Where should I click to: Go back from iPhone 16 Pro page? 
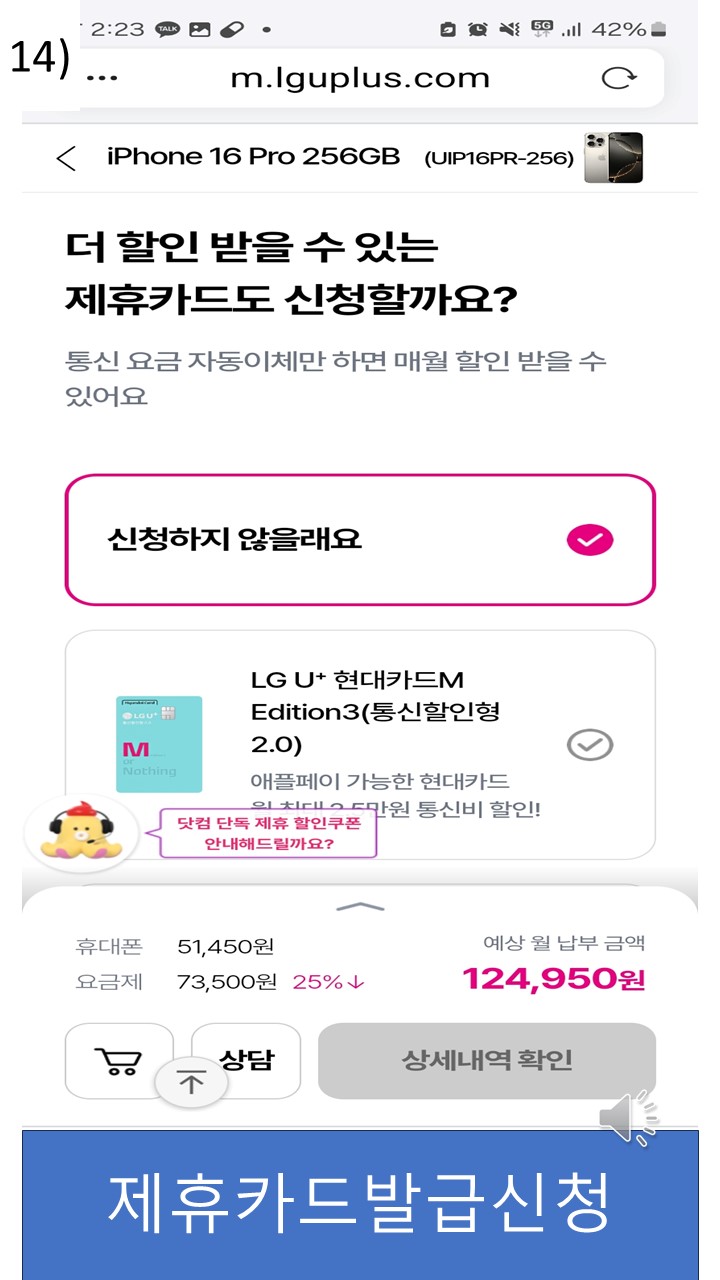(x=66, y=158)
